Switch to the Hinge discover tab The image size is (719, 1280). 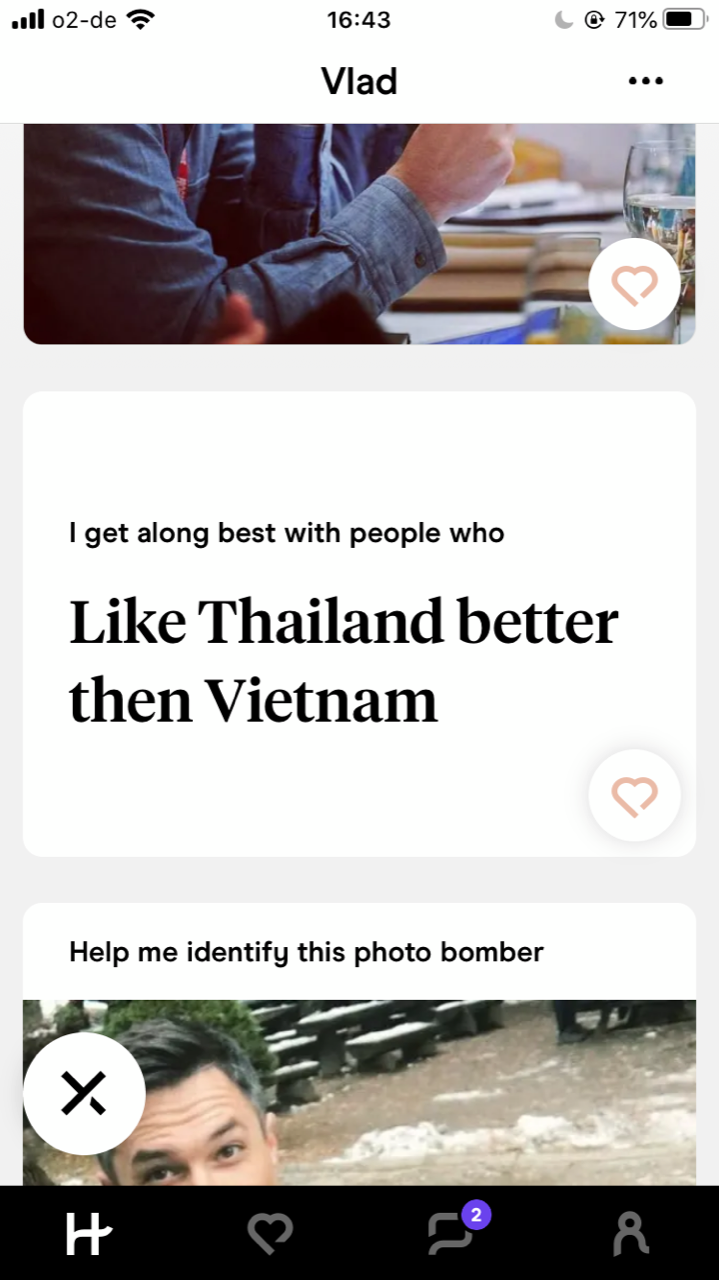point(88,1233)
